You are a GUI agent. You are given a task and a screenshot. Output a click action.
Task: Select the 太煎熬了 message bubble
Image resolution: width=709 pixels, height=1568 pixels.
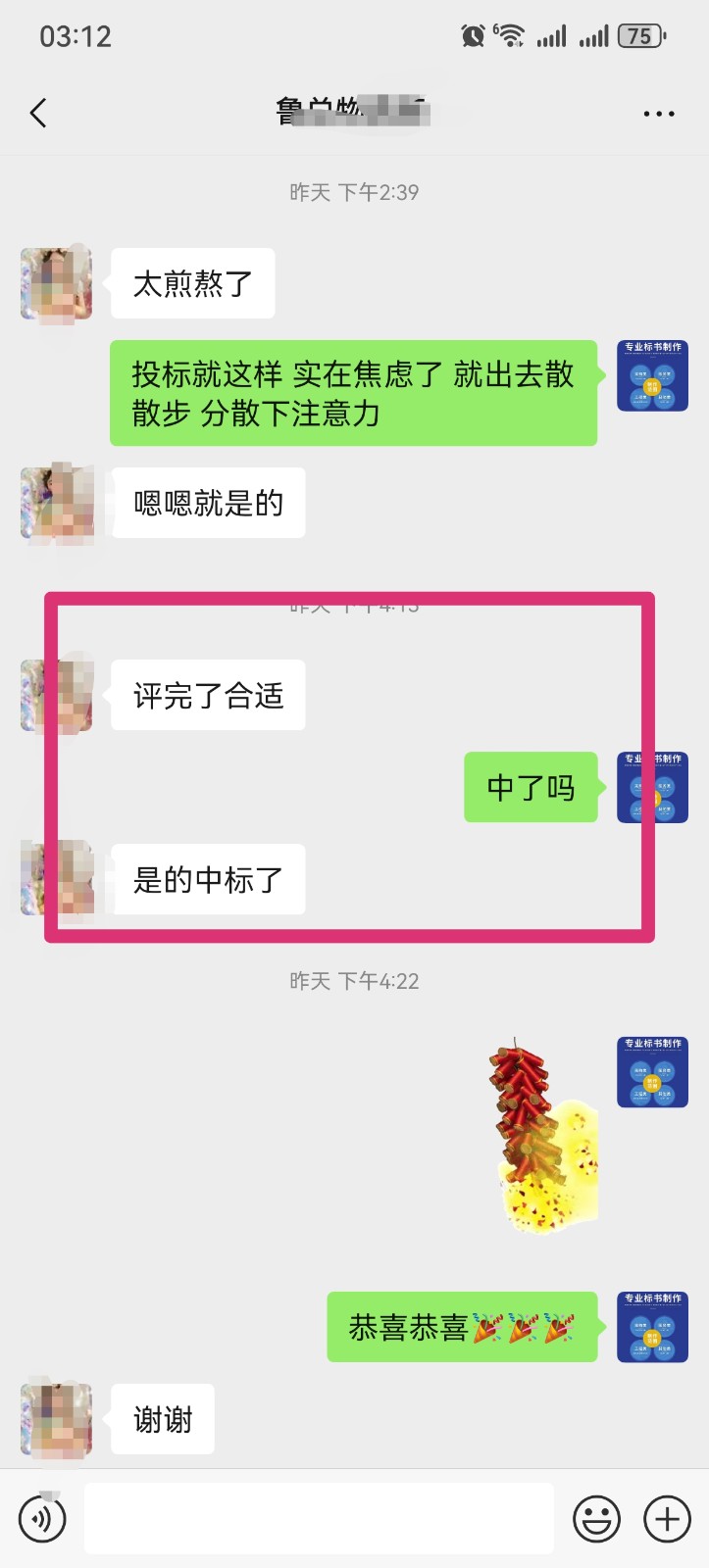click(x=192, y=283)
